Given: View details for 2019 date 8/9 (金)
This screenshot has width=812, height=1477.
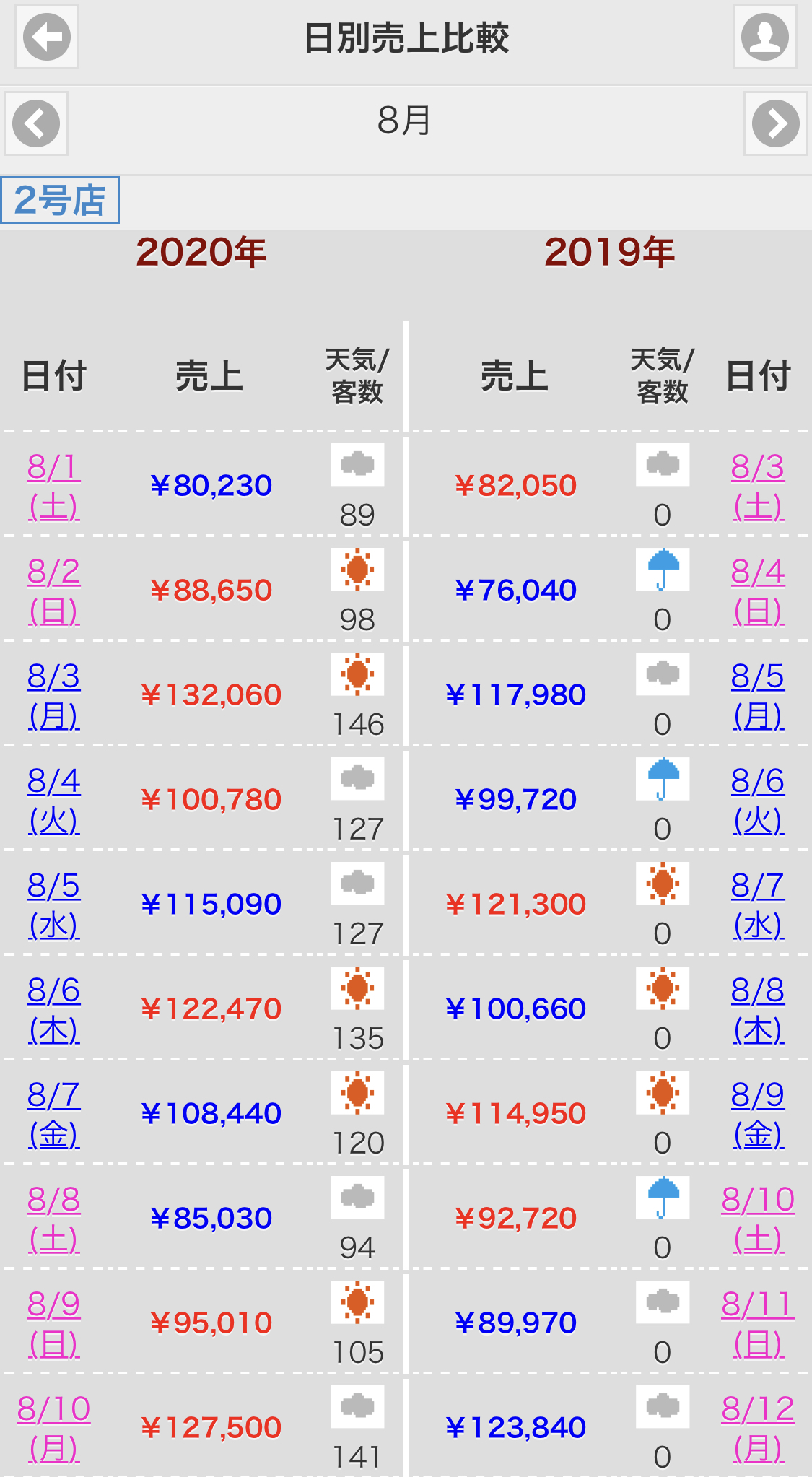Looking at the screenshot, I should click(x=758, y=1115).
